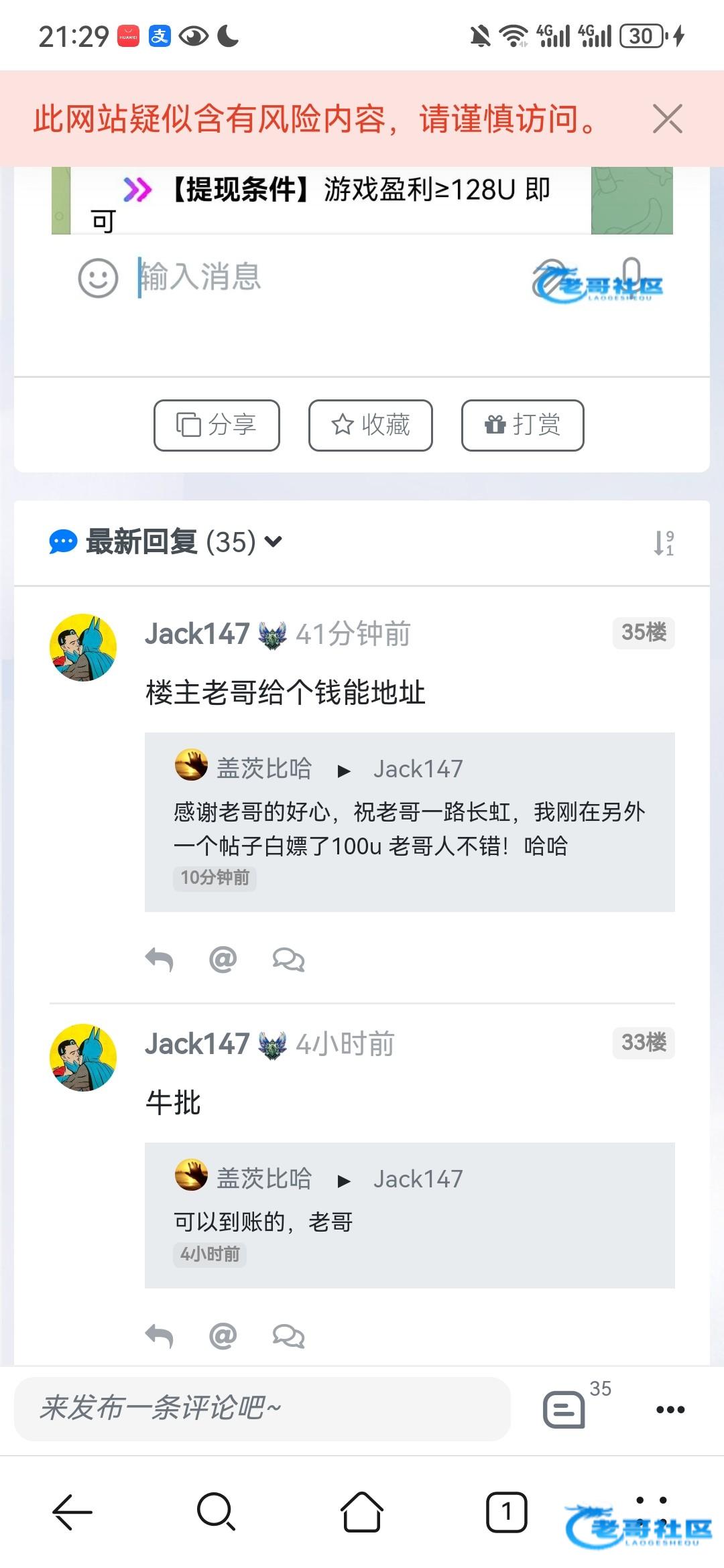Mention user with @ icon under 35楼
Screen dimensions: 724x1568
pos(223,960)
